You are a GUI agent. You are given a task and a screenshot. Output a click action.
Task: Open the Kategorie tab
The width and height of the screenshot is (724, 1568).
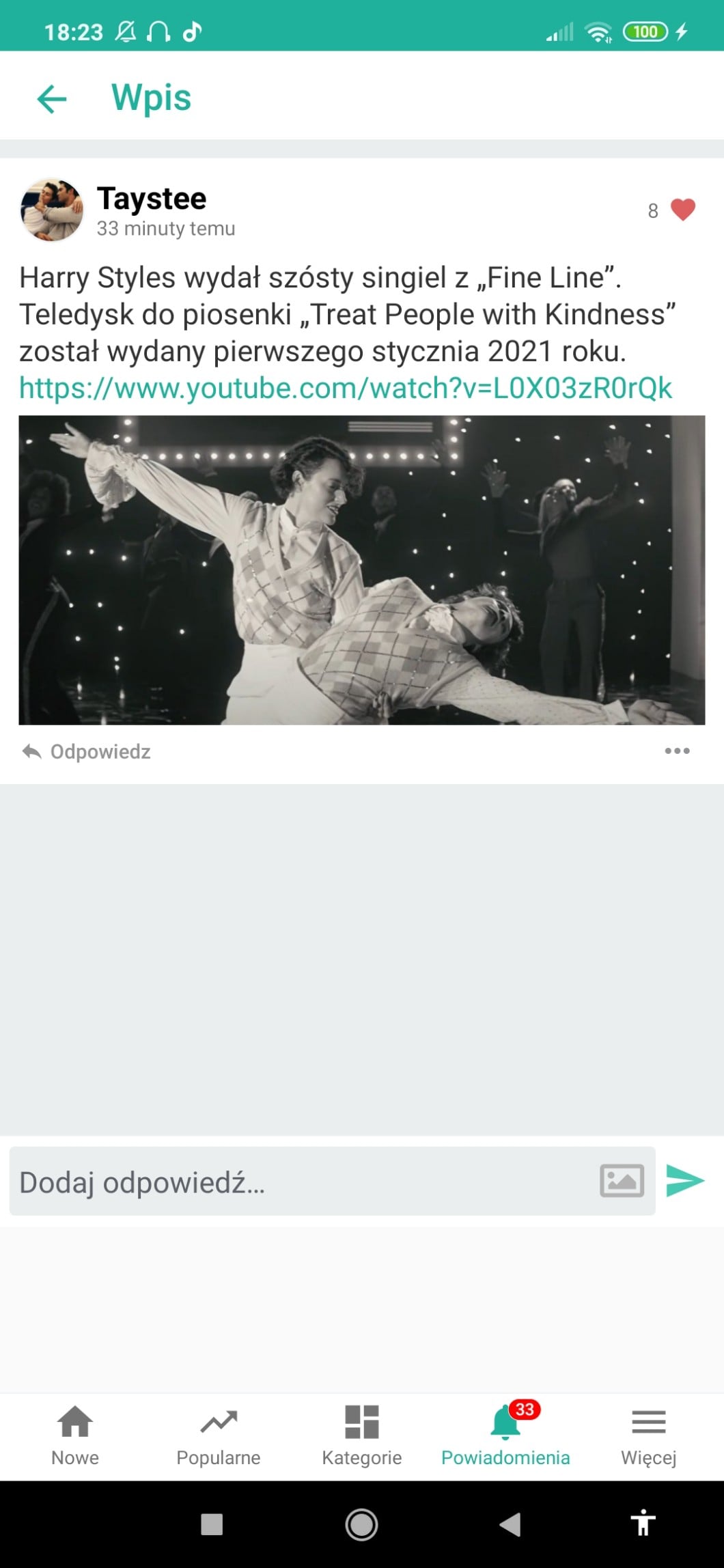click(361, 1435)
